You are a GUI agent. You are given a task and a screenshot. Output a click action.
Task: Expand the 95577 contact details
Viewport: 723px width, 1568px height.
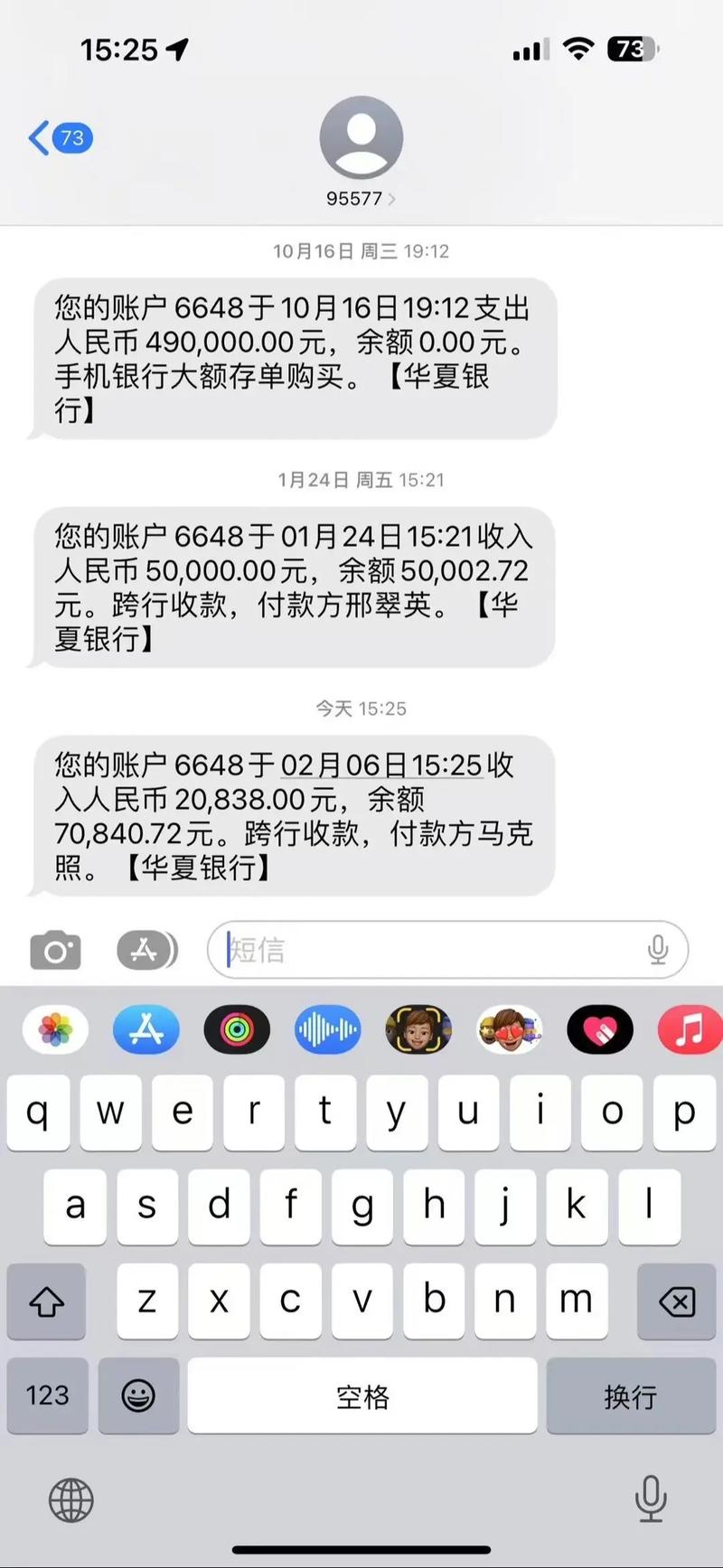[361, 199]
